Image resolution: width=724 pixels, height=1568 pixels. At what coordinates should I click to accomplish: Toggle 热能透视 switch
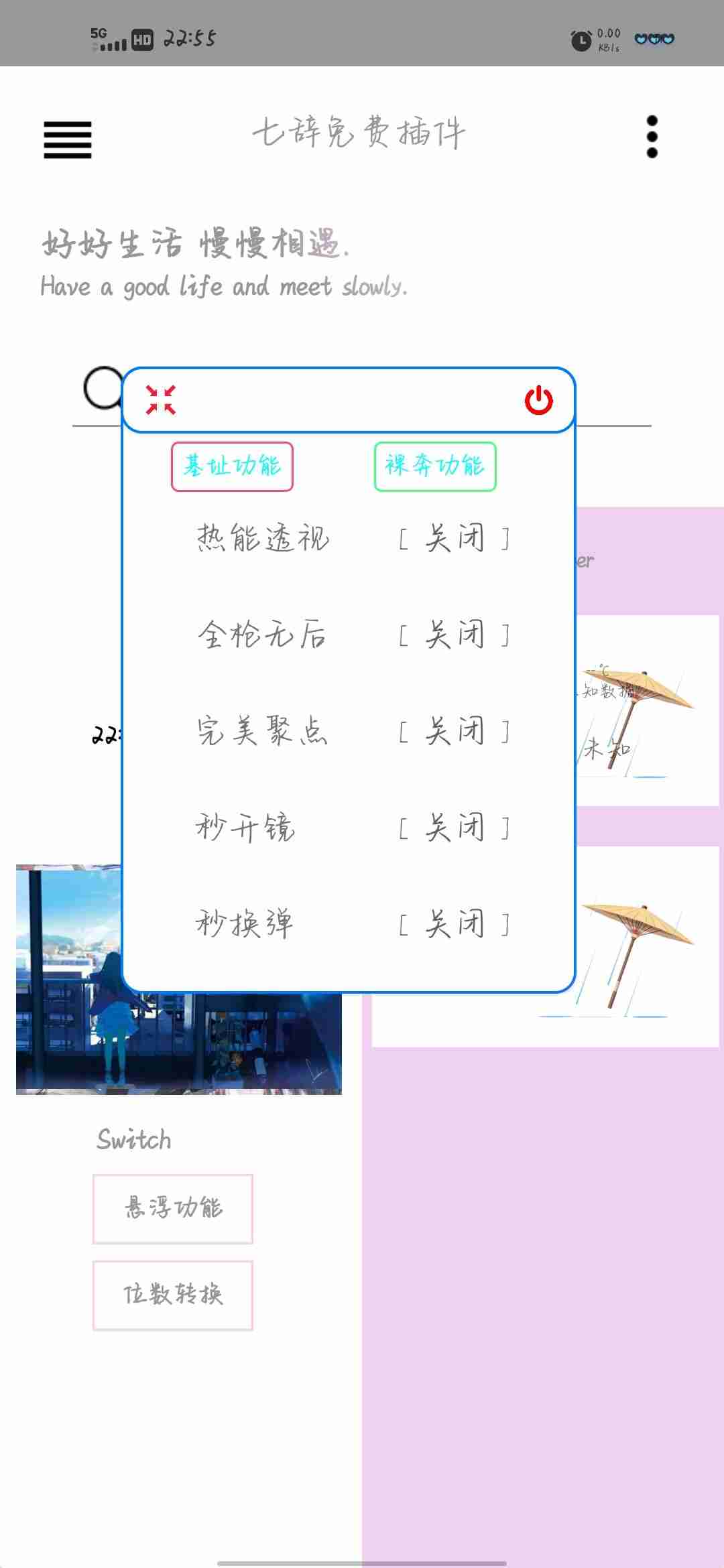(x=455, y=538)
